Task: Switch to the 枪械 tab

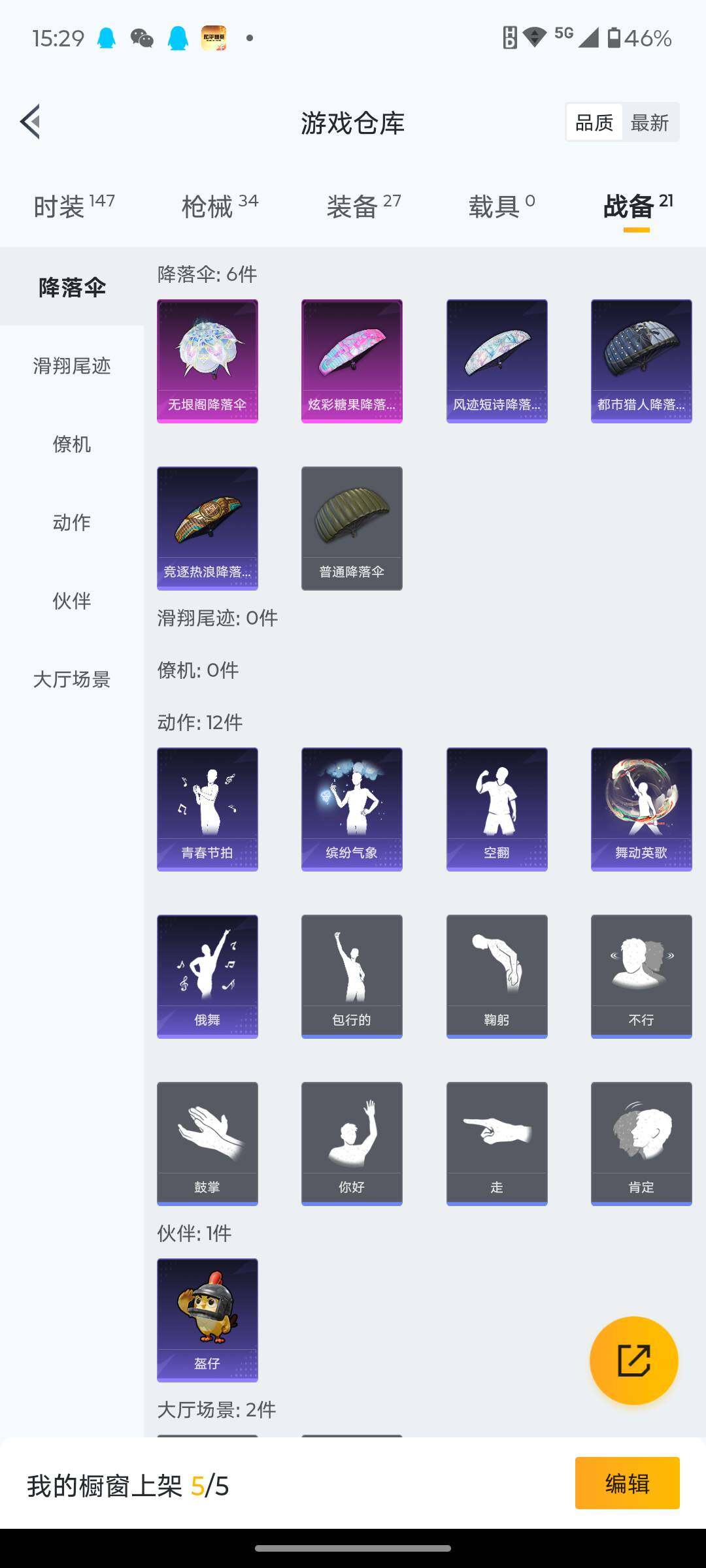Action: [x=220, y=206]
